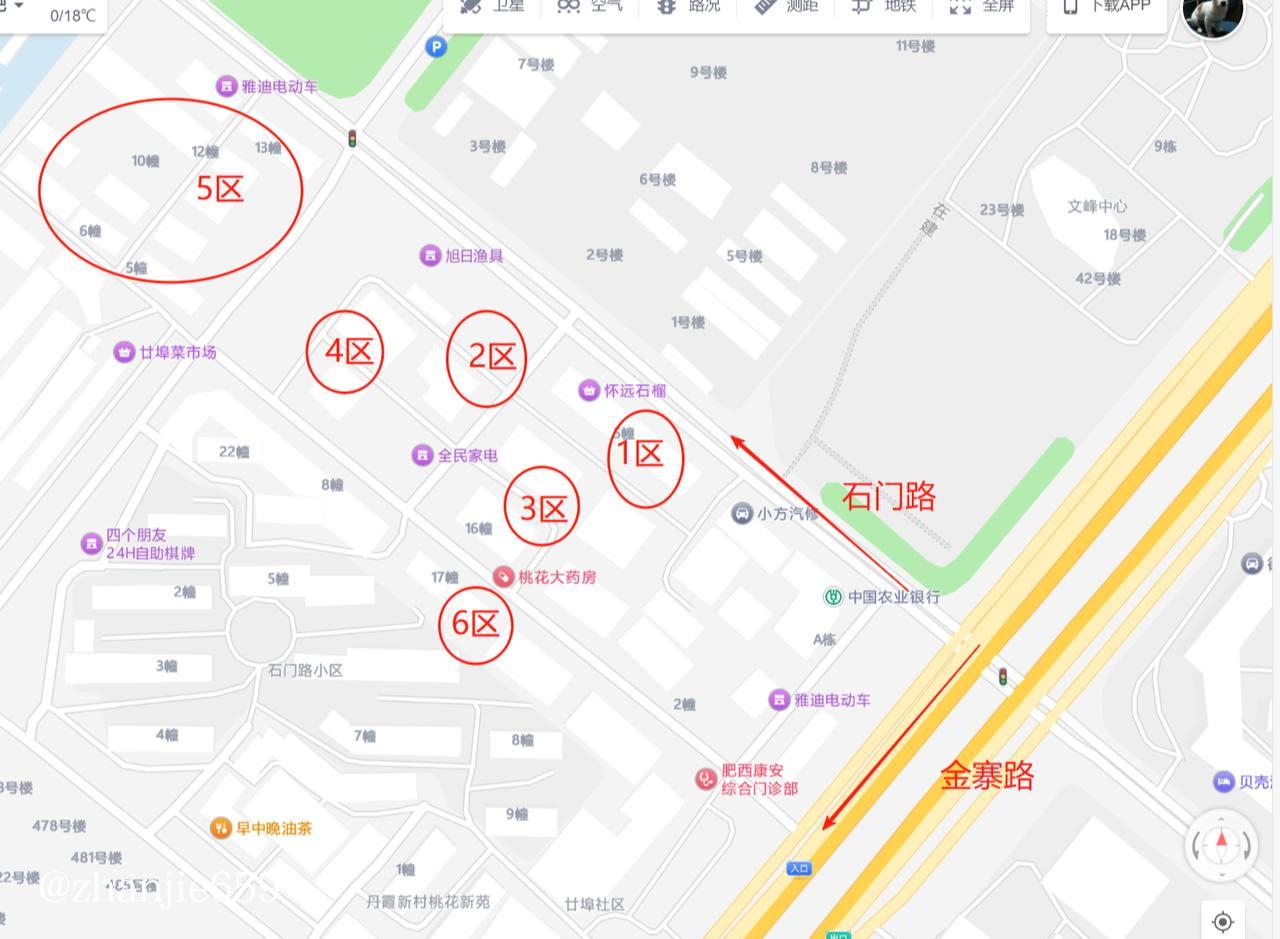Enter 全屏 fullscreen mode

[x=982, y=6]
